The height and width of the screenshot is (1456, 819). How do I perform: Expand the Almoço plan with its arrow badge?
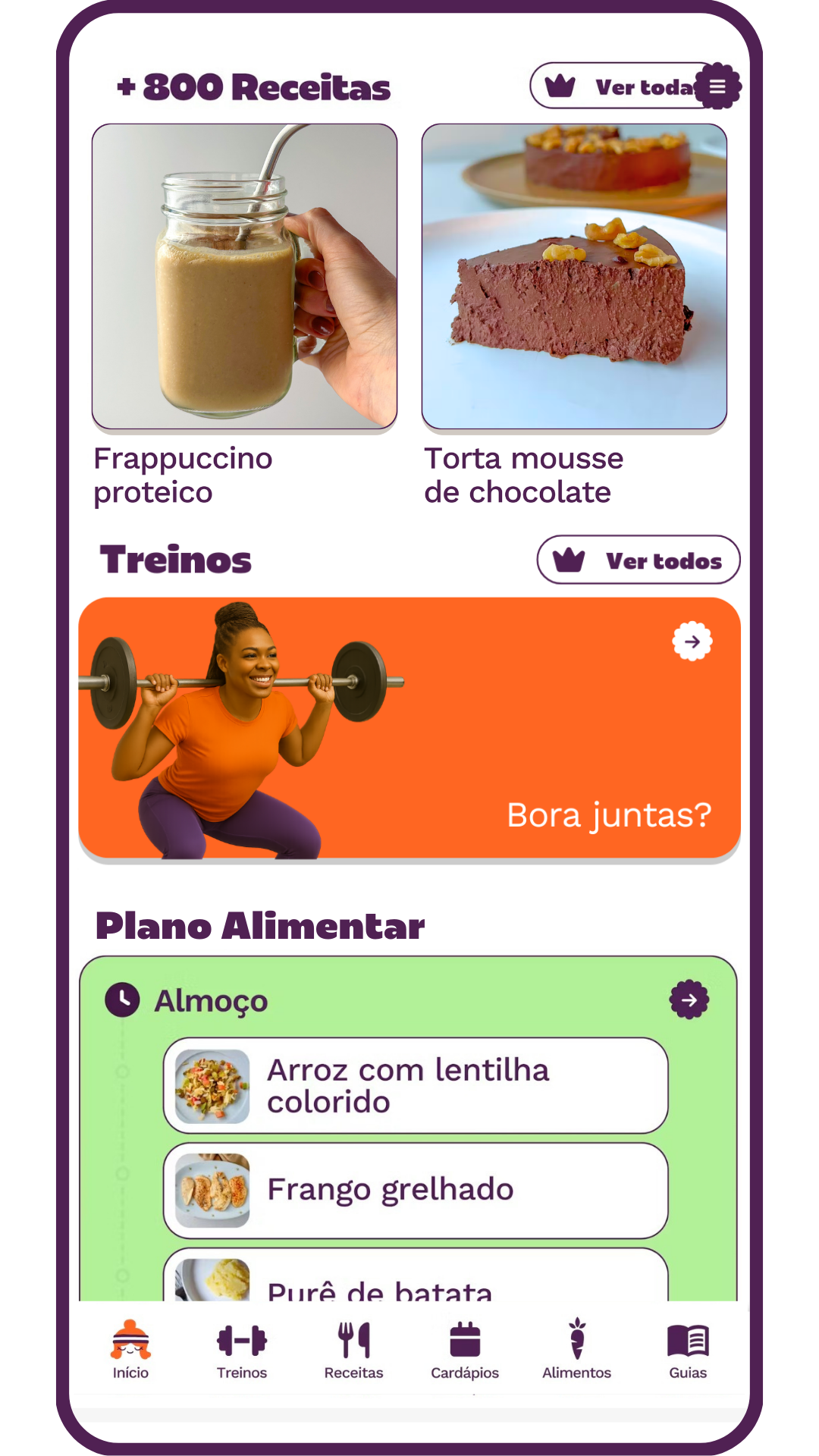click(x=689, y=999)
